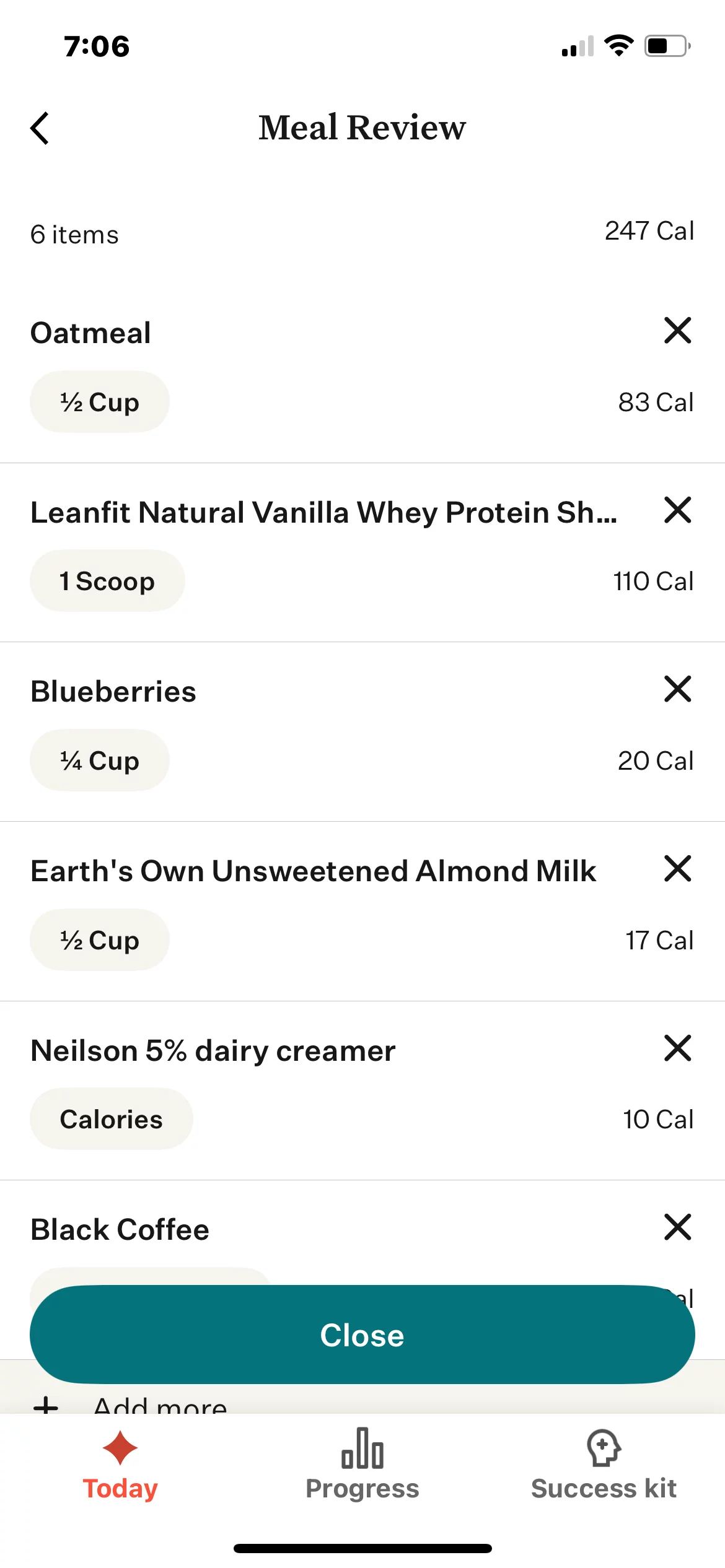This screenshot has height=1568, width=725.
Task: Remove Oatmeal from the meal
Action: click(x=677, y=331)
